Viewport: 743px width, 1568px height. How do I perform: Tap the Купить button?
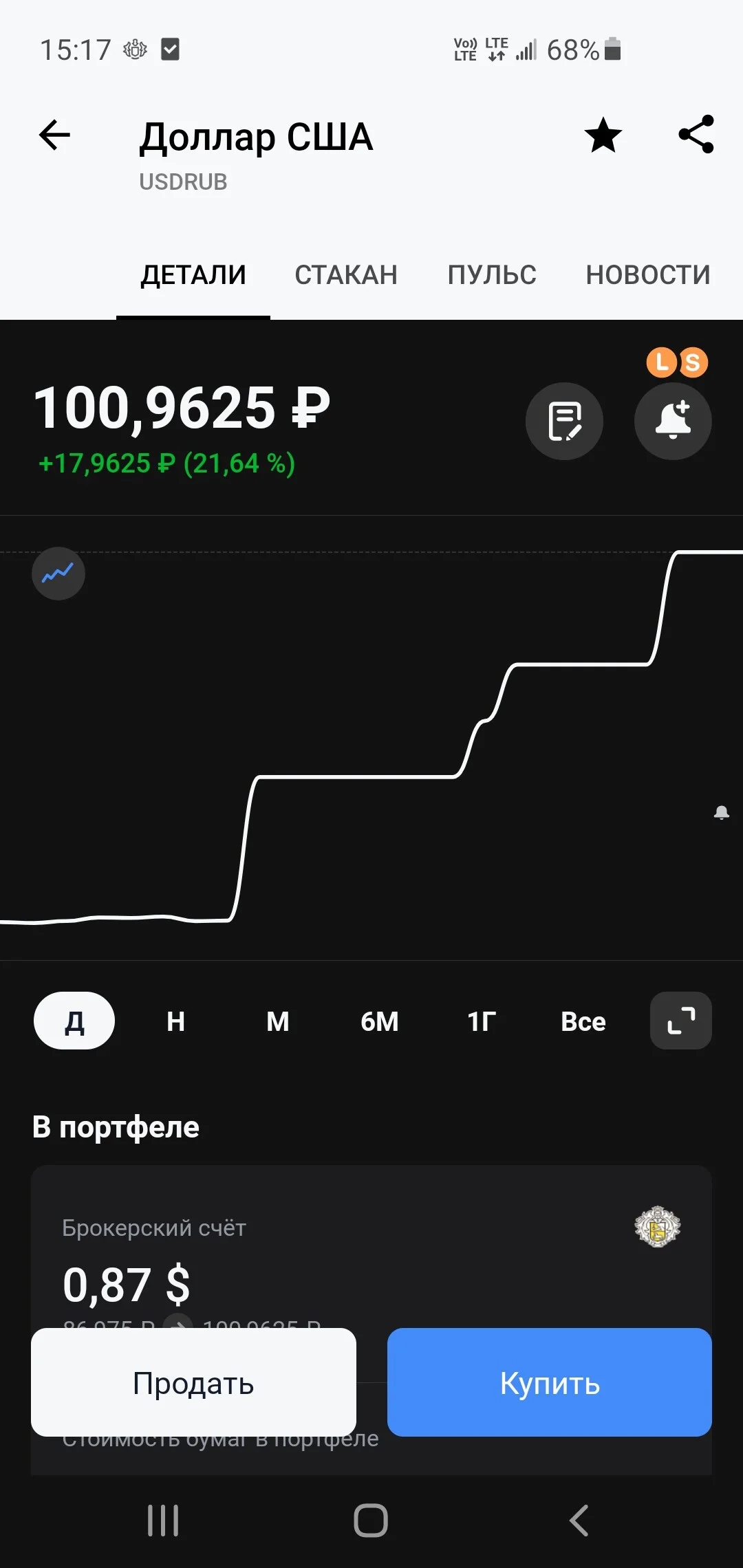550,1382
